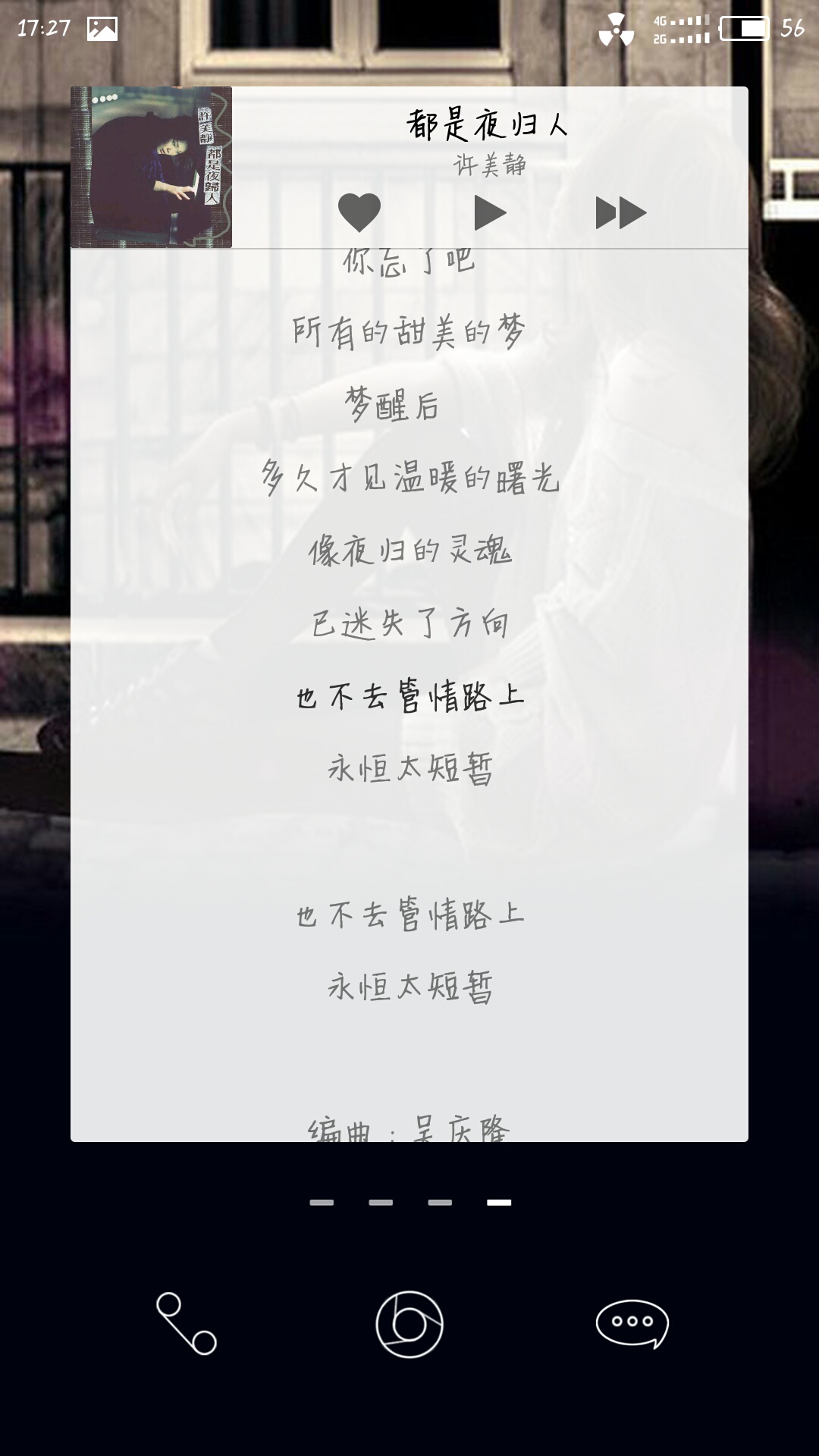Screen dimensions: 819x1456
Task: Skip to the next track
Action: click(620, 212)
